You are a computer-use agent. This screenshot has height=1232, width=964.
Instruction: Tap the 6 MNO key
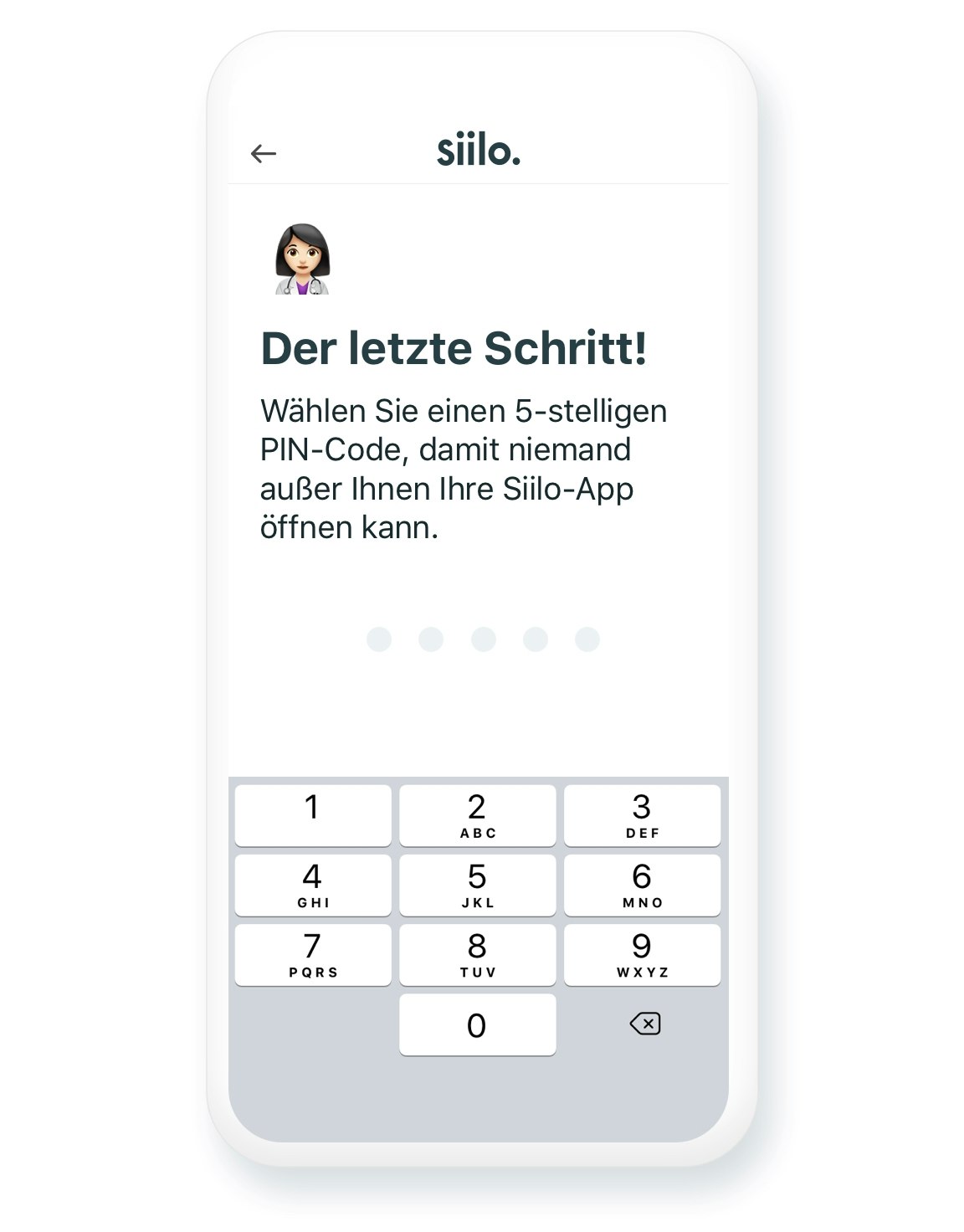642,885
